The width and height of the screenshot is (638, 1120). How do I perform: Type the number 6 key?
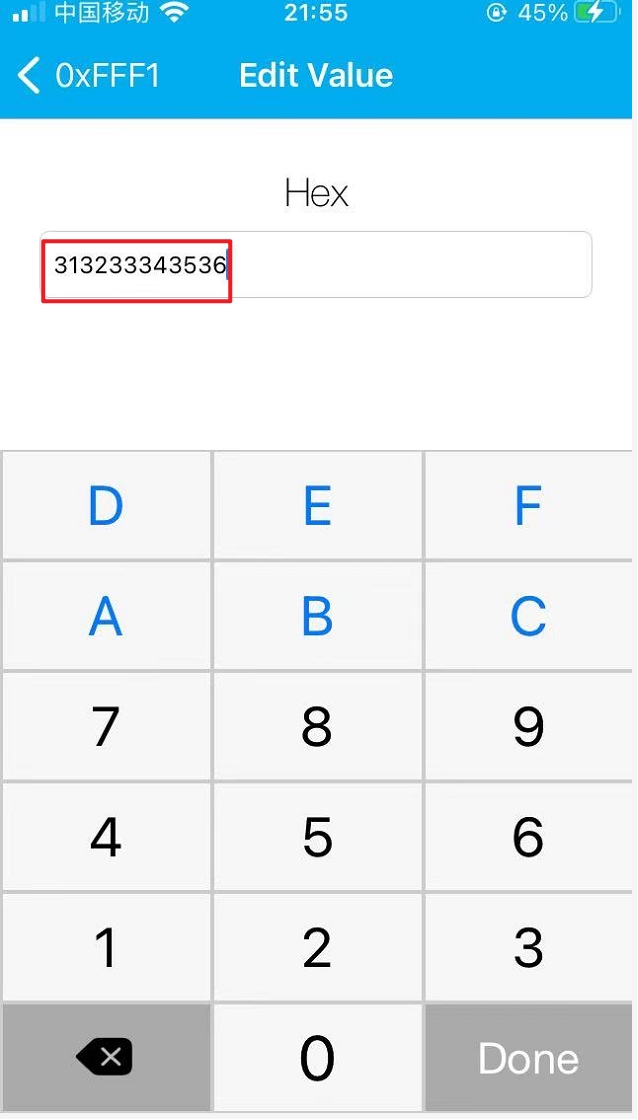click(528, 837)
